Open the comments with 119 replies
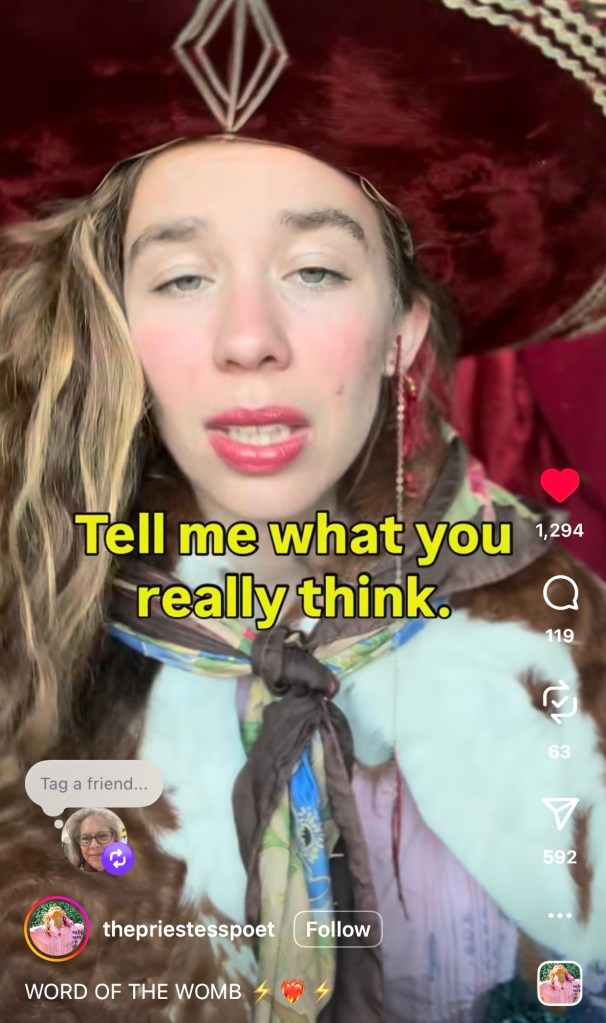Viewport: 606px width, 1023px height. tap(560, 595)
